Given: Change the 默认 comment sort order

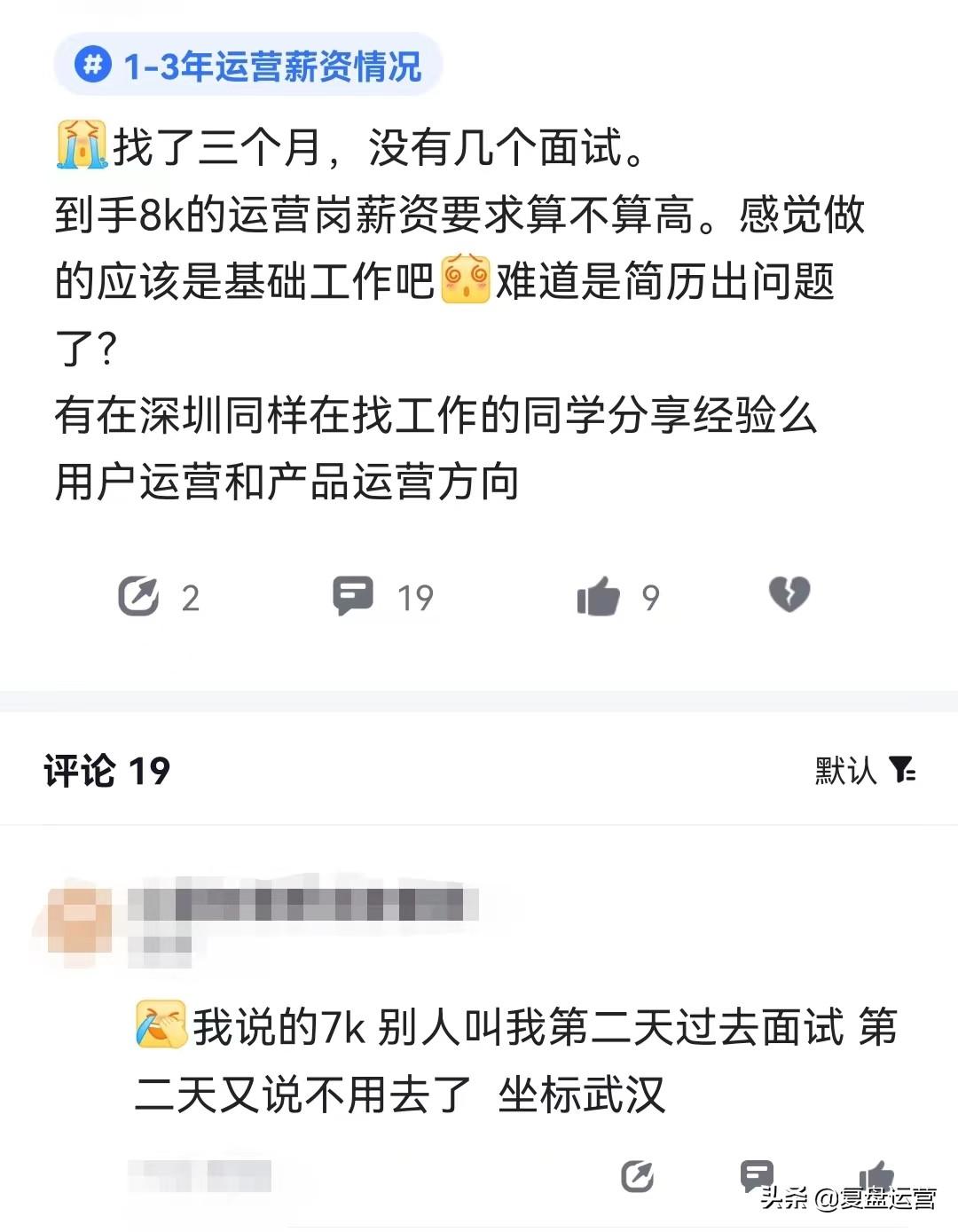Looking at the screenshot, I should (865, 770).
